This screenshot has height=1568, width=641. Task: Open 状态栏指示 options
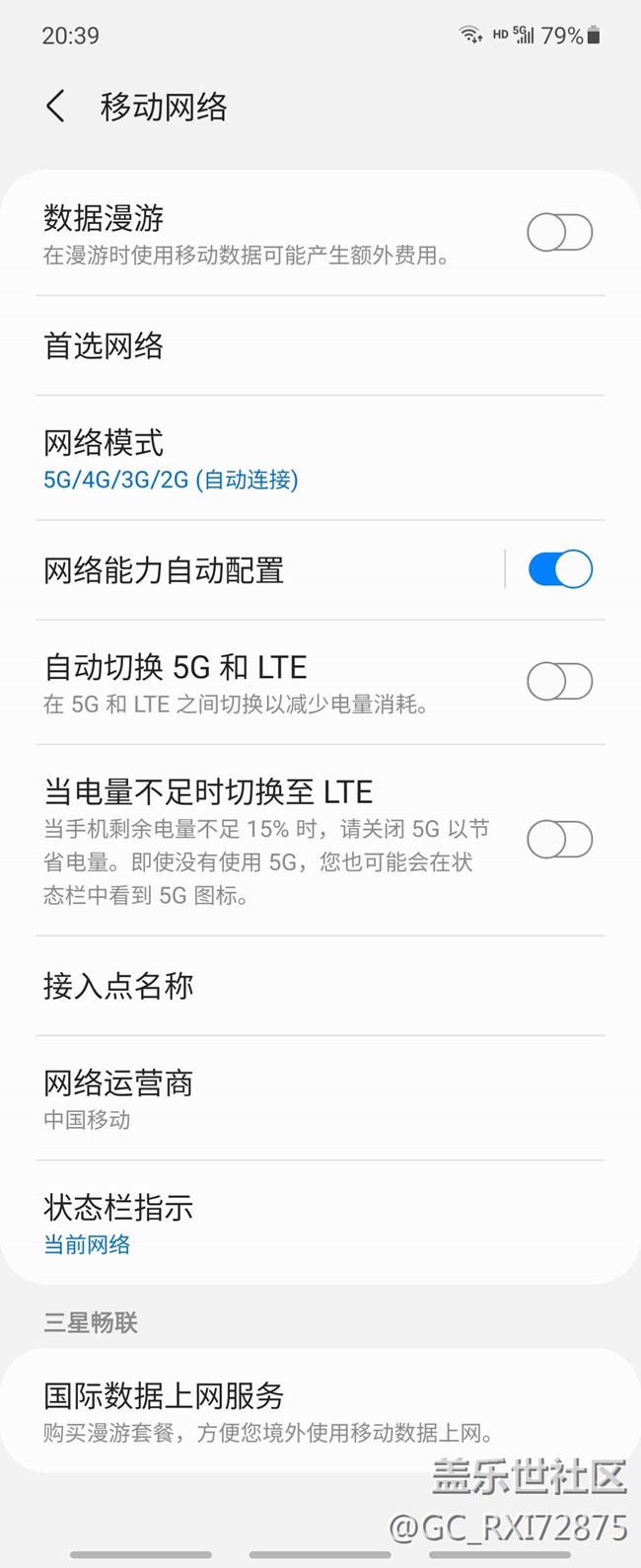tap(320, 1223)
